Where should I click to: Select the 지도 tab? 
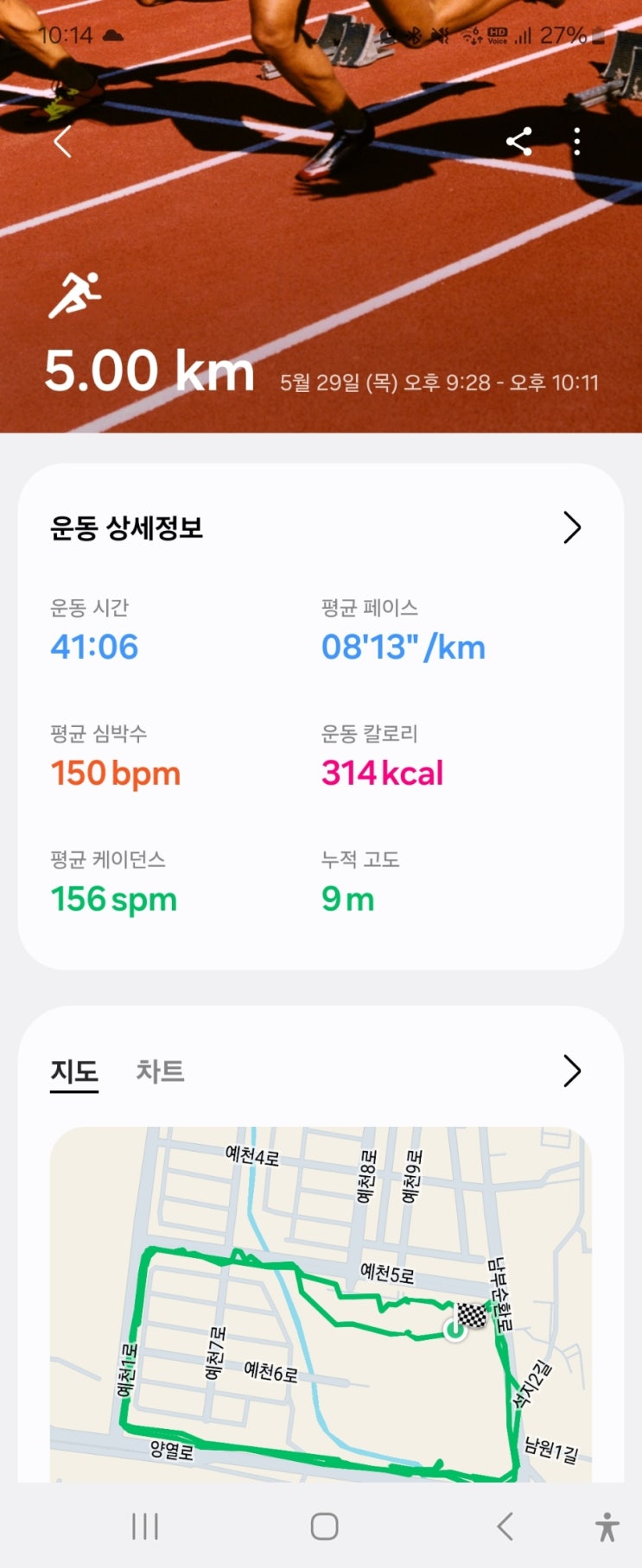pyautogui.click(x=74, y=1072)
